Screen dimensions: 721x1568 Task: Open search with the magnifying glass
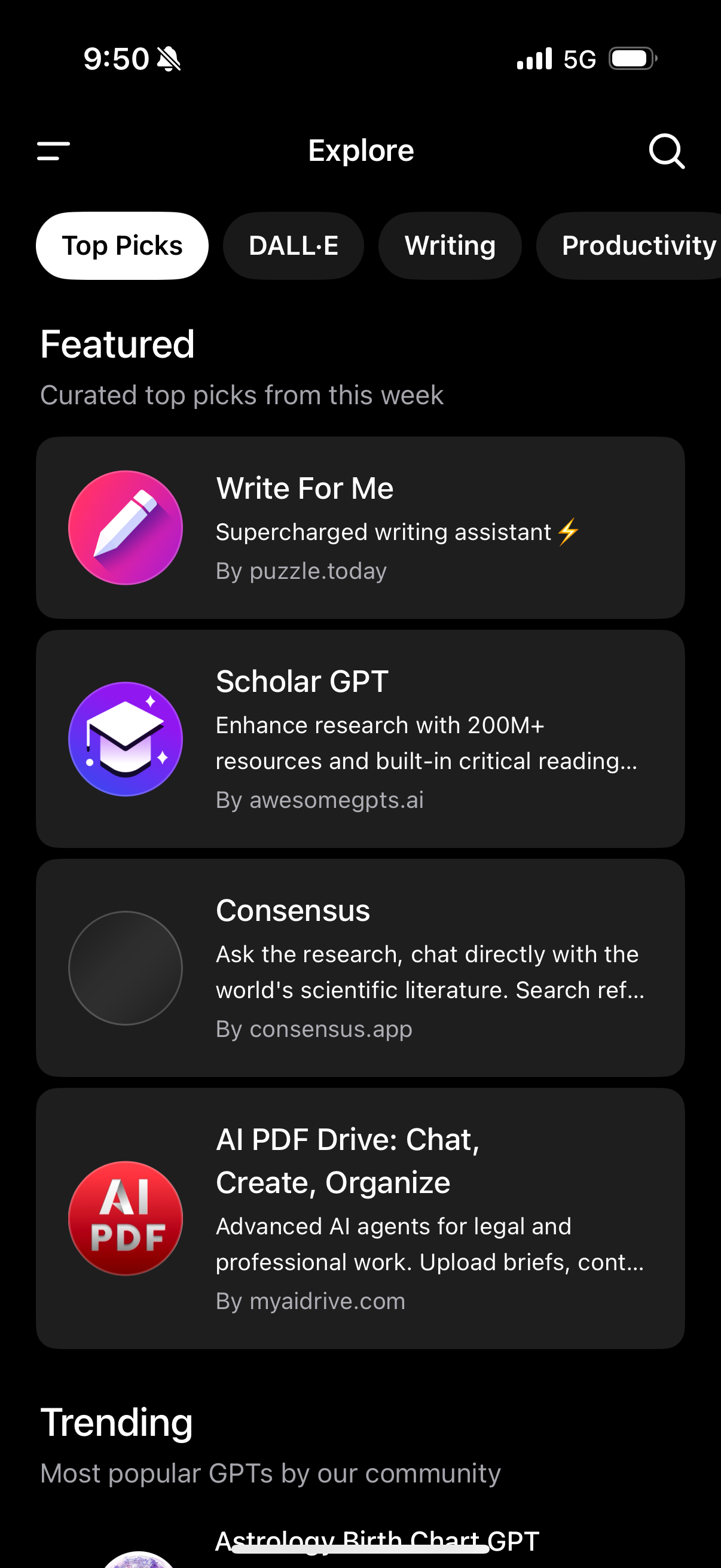pyautogui.click(x=666, y=151)
